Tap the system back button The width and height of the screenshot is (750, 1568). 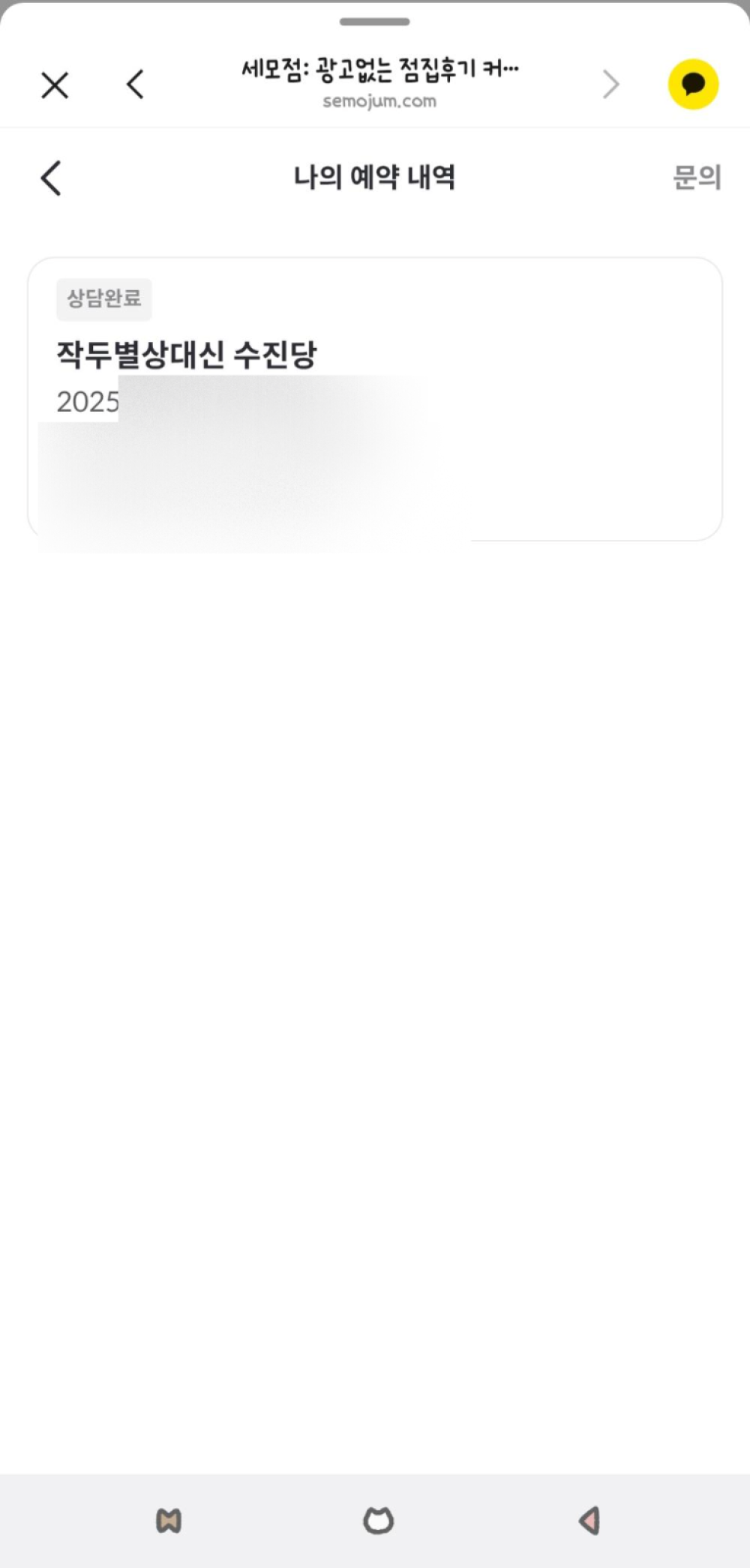(x=589, y=1521)
